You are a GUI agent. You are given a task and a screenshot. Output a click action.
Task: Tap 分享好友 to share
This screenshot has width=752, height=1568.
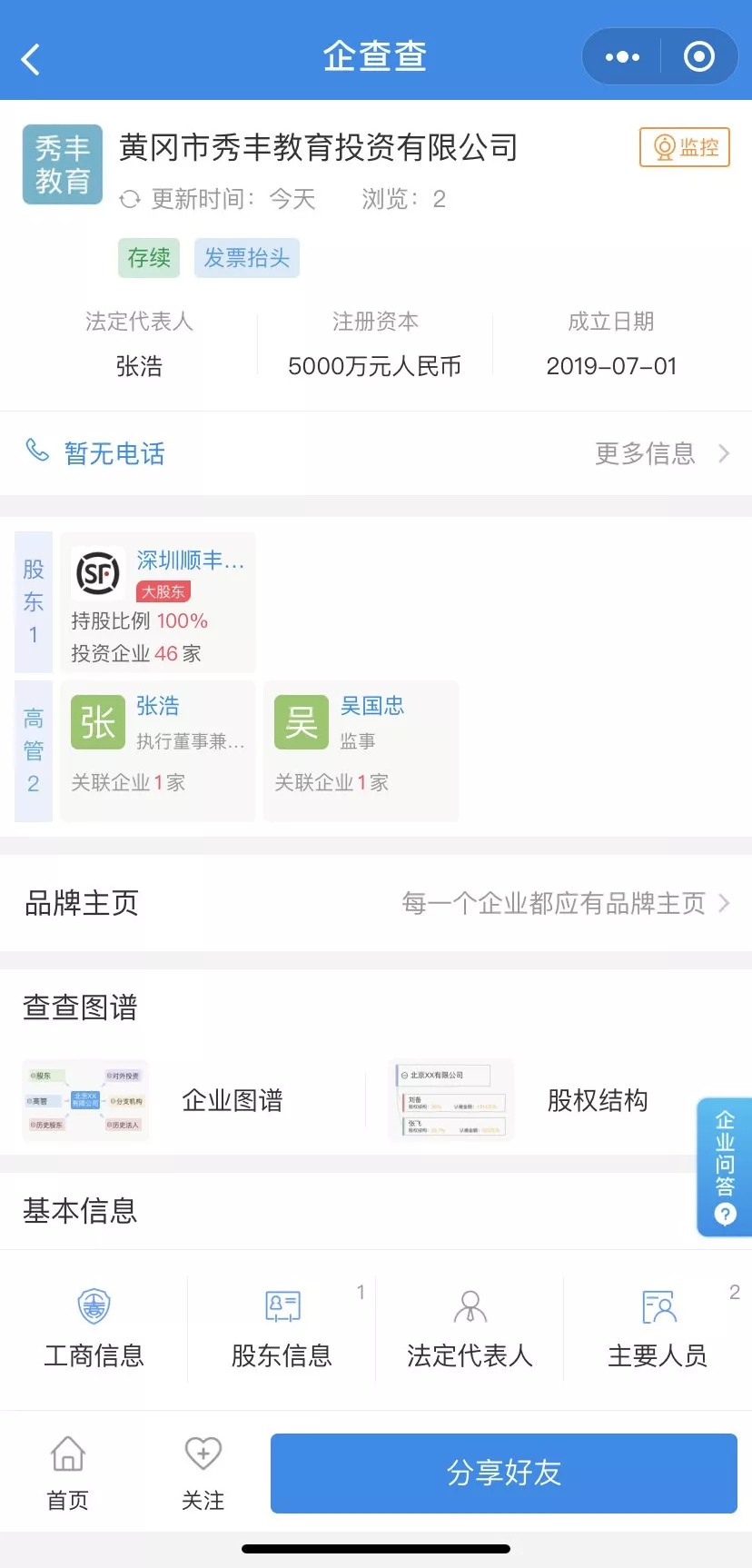[503, 1473]
